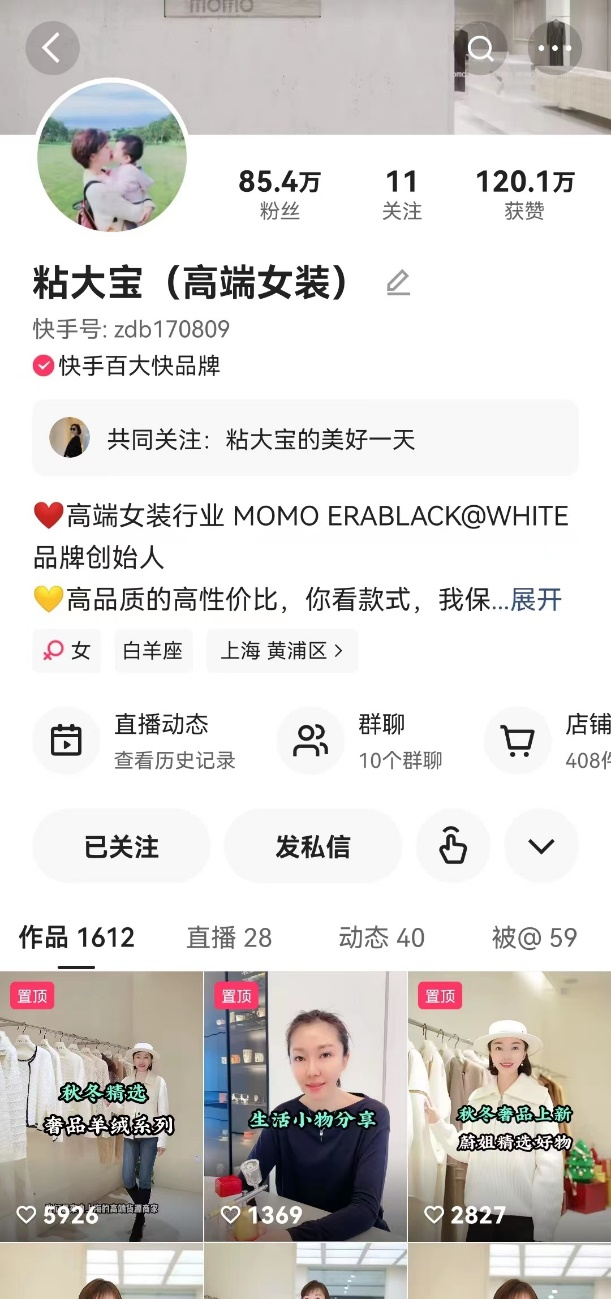View the 85.4万 粉丝 followers list
The image size is (611, 1299).
pos(279,194)
